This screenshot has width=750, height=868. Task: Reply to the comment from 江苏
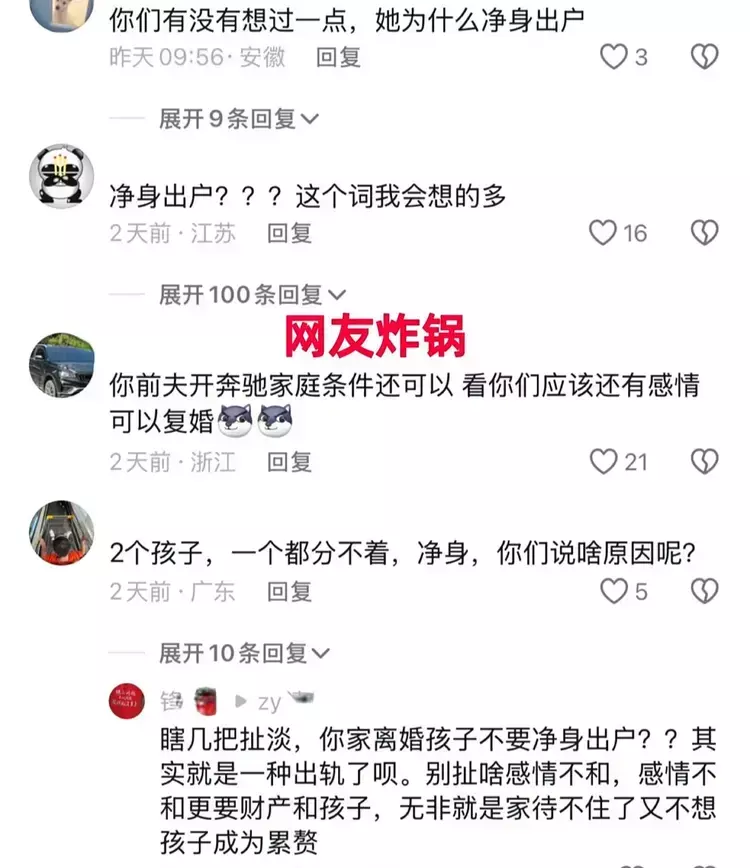tap(289, 233)
